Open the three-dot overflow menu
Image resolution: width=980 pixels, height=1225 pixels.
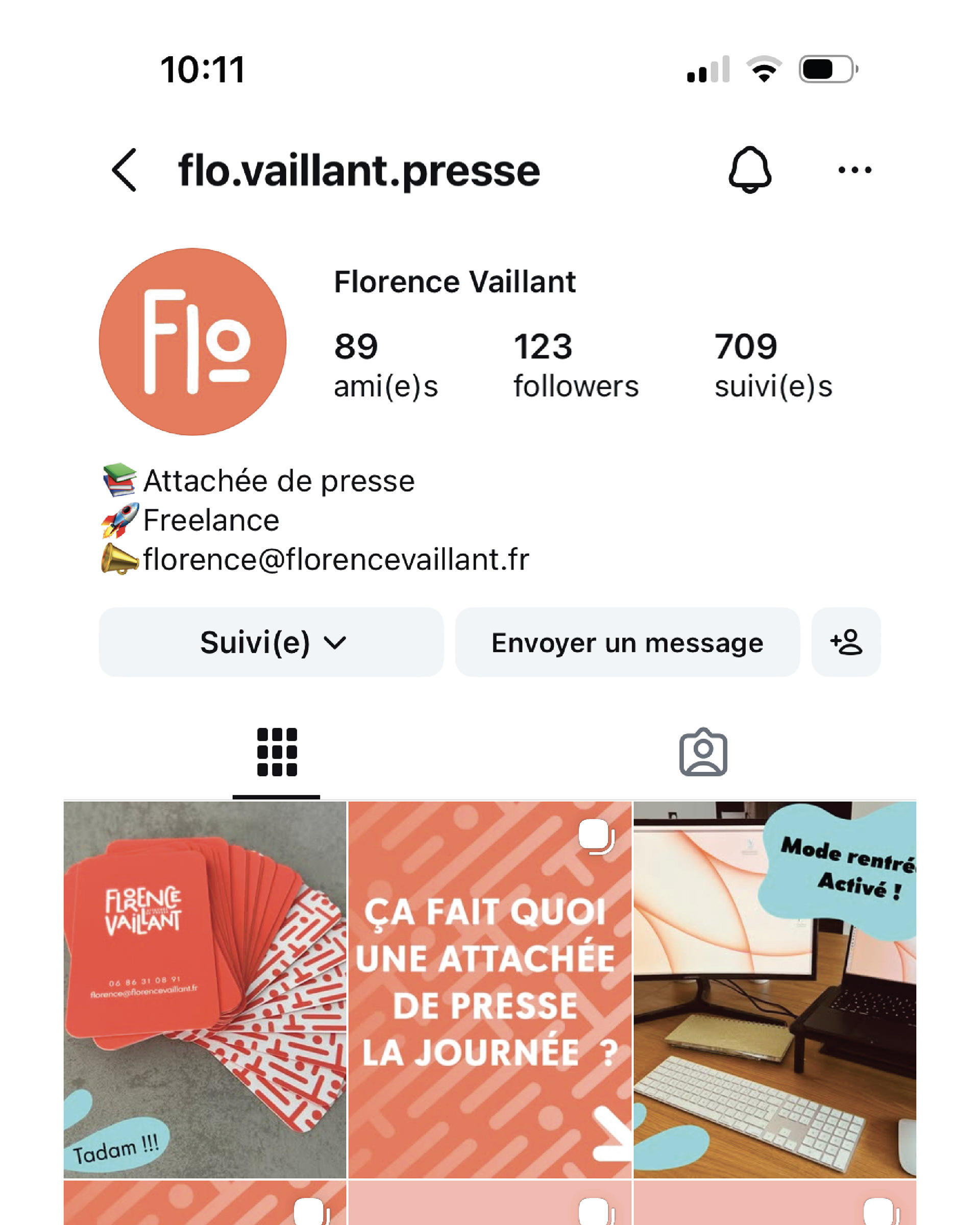(854, 169)
